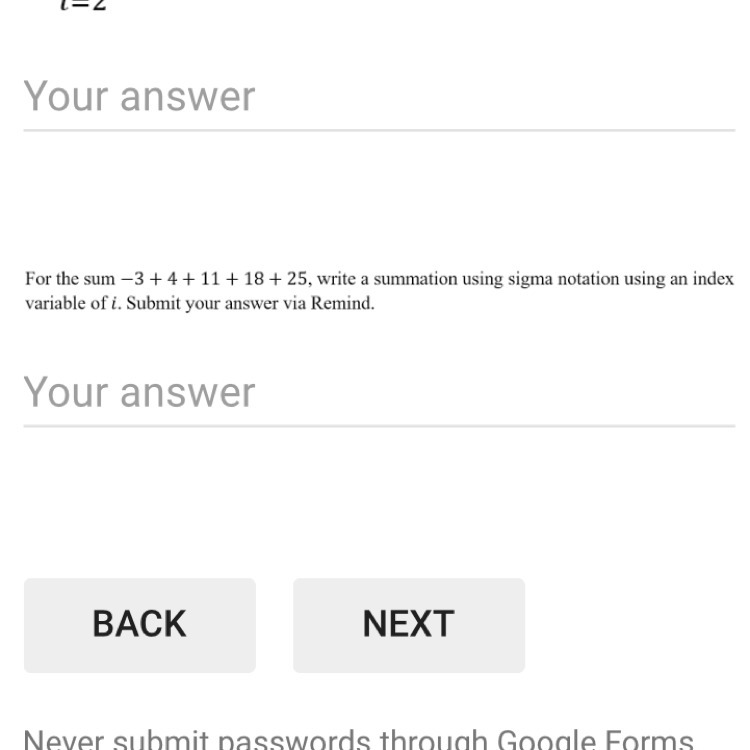750x750 pixels.
Task: Go to the previous page with BACK
Action: [140, 625]
